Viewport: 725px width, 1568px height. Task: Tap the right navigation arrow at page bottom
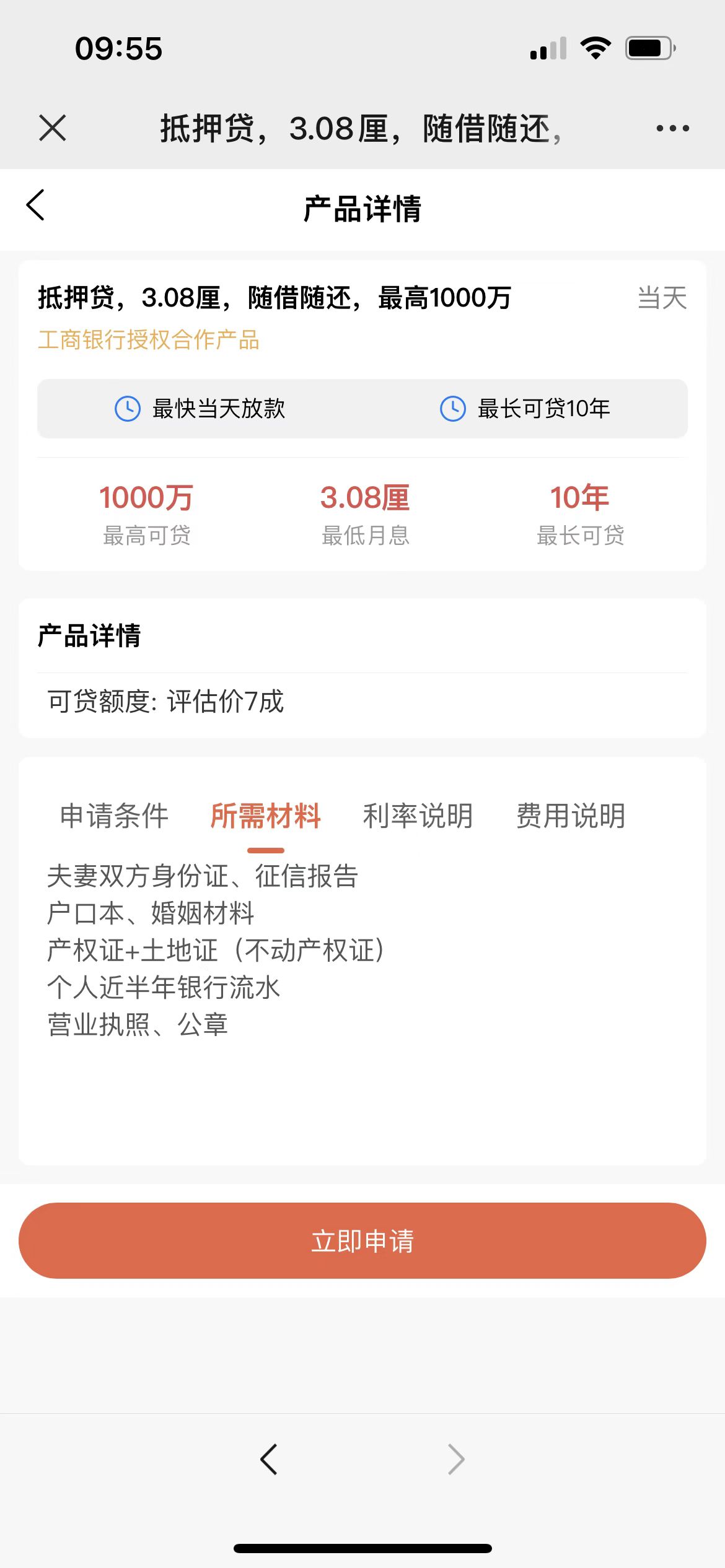tap(456, 1458)
